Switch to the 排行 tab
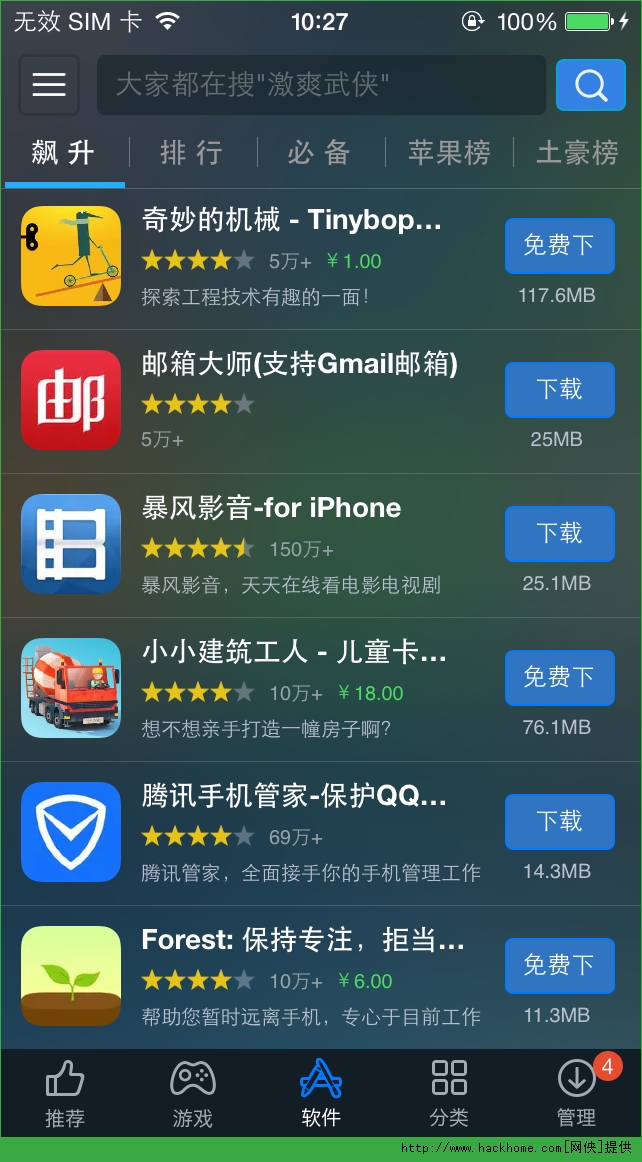This screenshot has height=1162, width=642. [192, 153]
